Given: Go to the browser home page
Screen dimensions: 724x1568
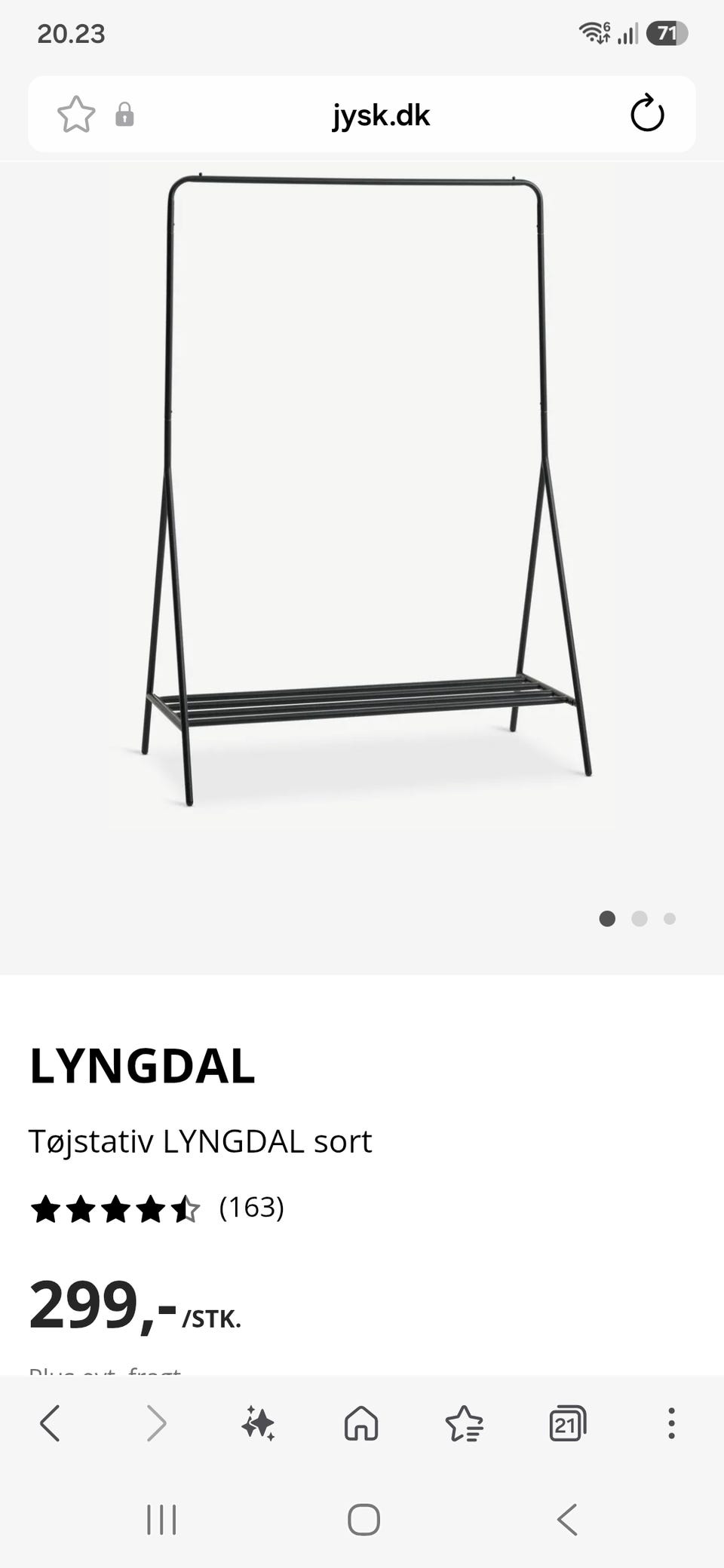Looking at the screenshot, I should [x=361, y=1423].
